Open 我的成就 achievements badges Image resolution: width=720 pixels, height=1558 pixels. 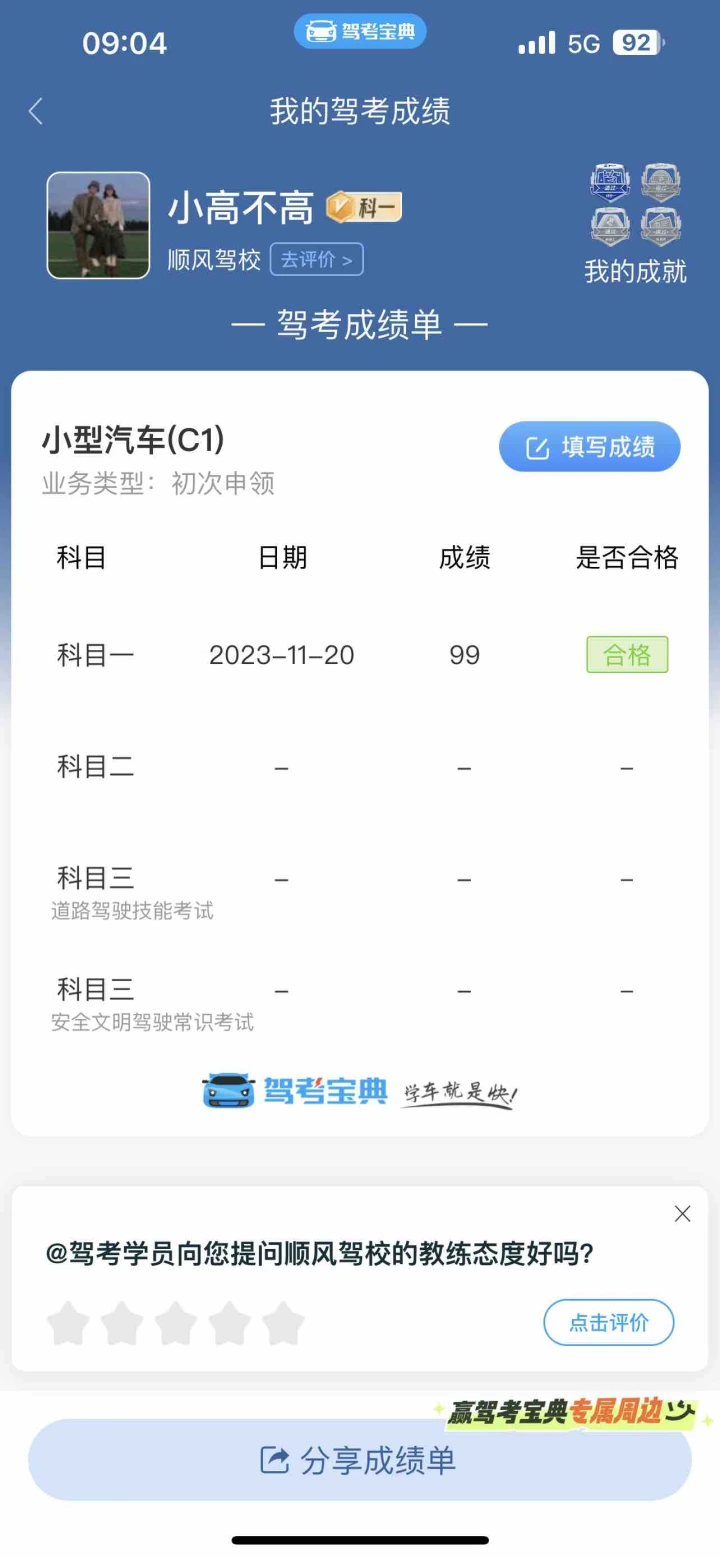point(635,225)
